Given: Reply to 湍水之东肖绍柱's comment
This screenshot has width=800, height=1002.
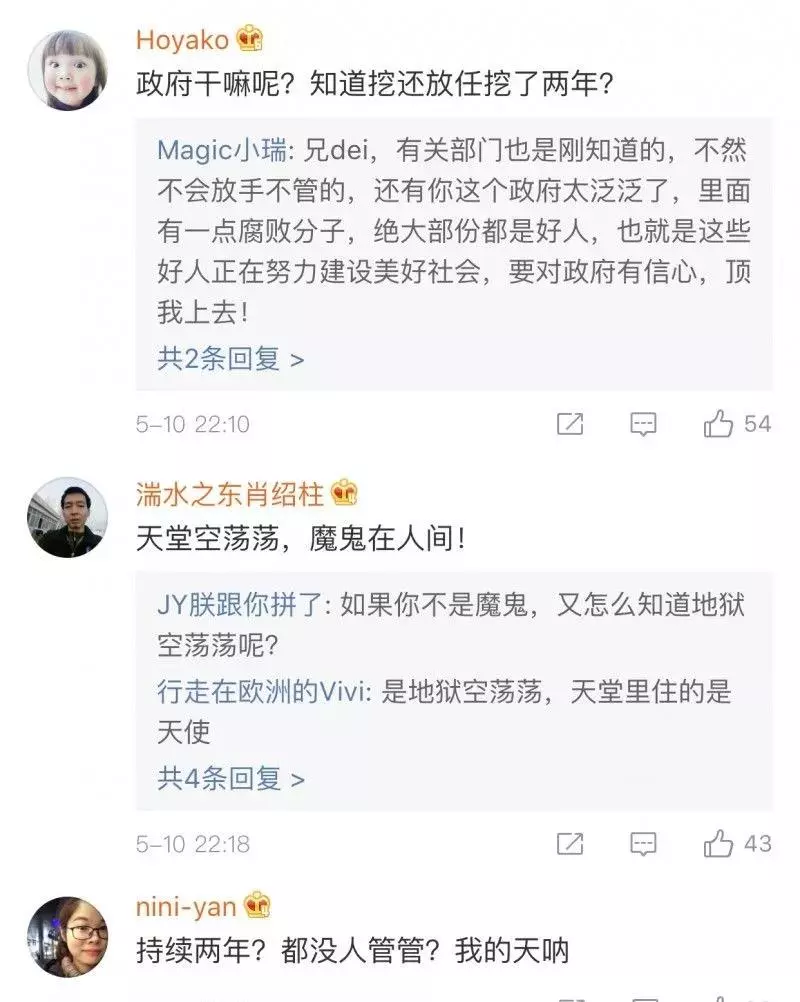Looking at the screenshot, I should pyautogui.click(x=643, y=844).
